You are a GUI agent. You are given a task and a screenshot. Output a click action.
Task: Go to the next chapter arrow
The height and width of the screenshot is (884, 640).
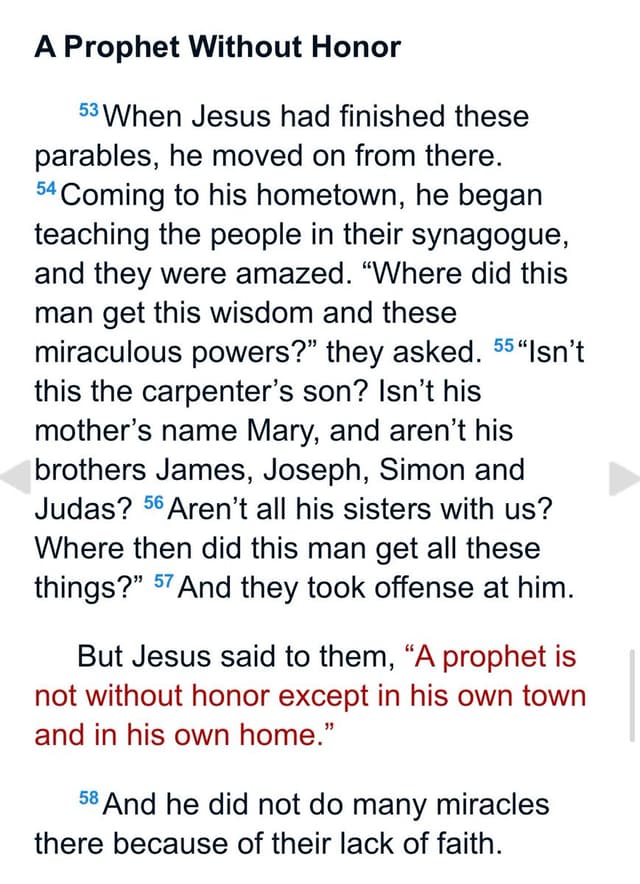(622, 479)
